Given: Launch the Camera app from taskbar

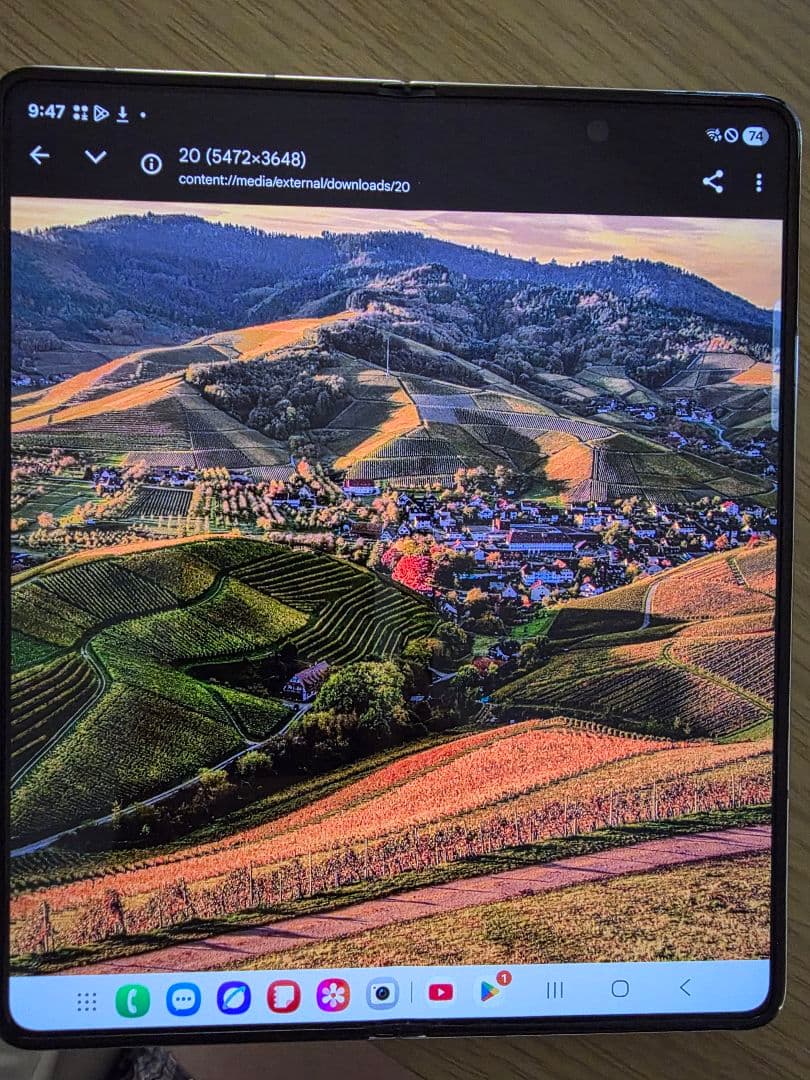Looking at the screenshot, I should click(x=382, y=993).
